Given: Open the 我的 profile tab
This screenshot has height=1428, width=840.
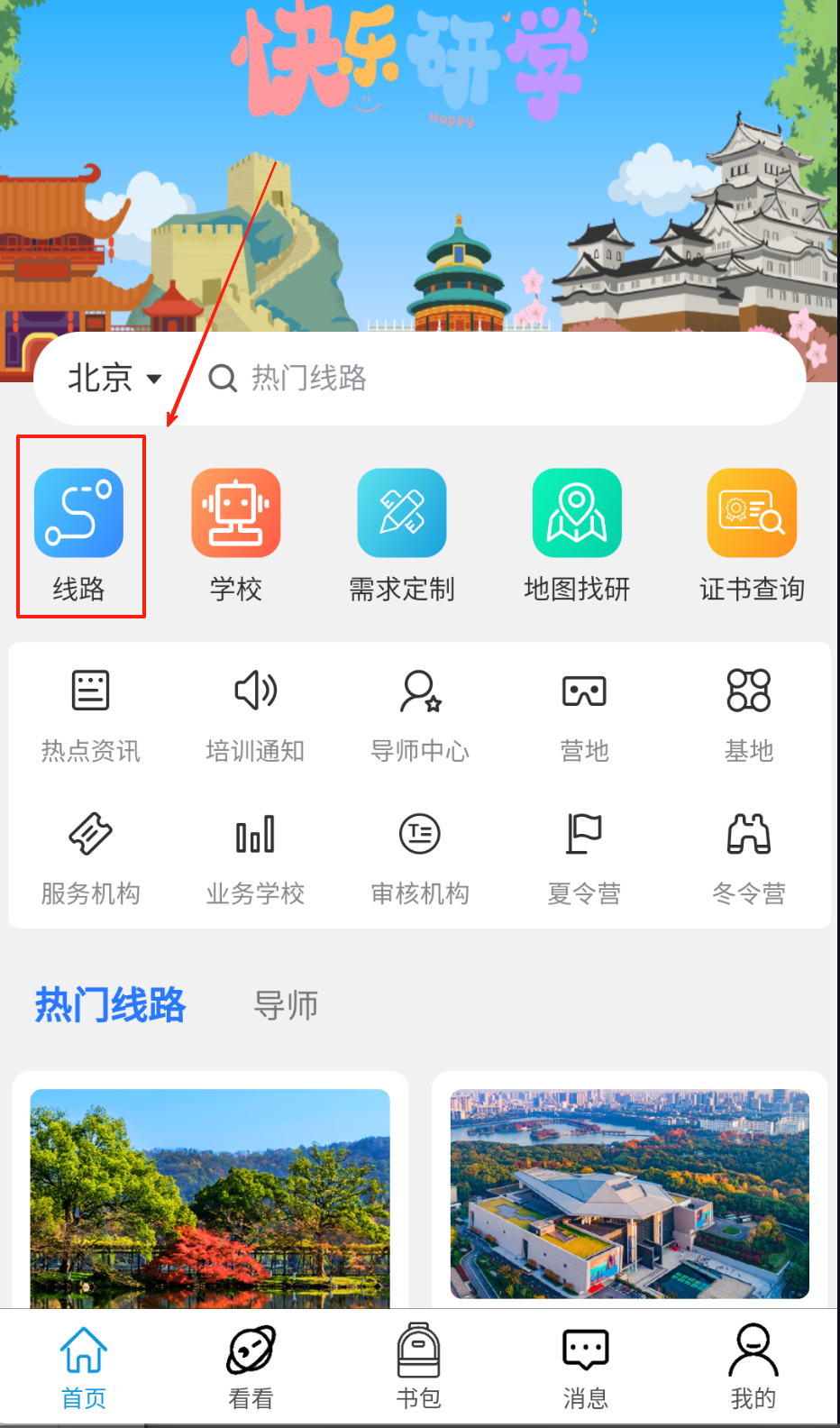Looking at the screenshot, I should [753, 1366].
